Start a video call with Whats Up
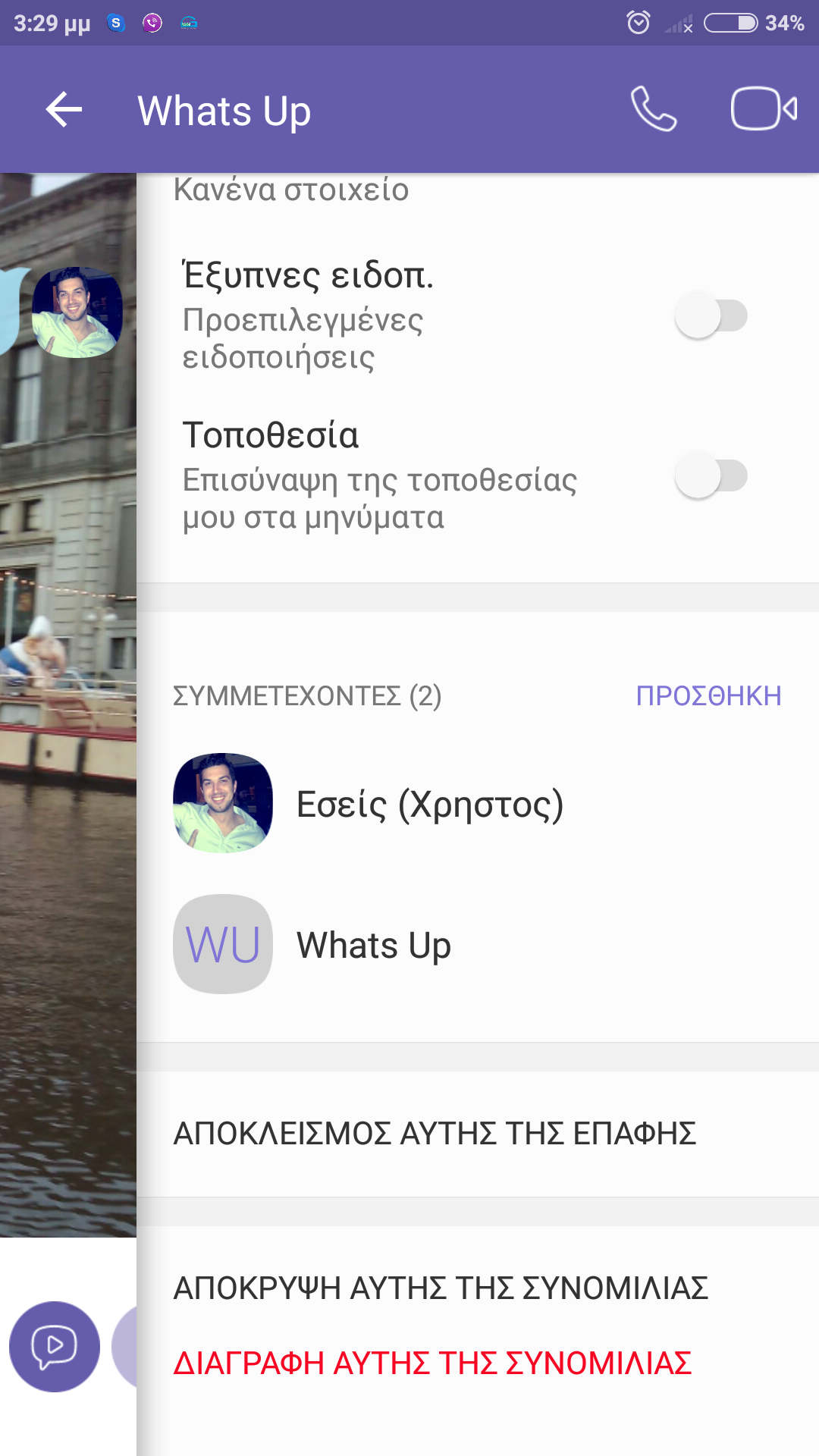This screenshot has width=819, height=1456. pos(763,109)
